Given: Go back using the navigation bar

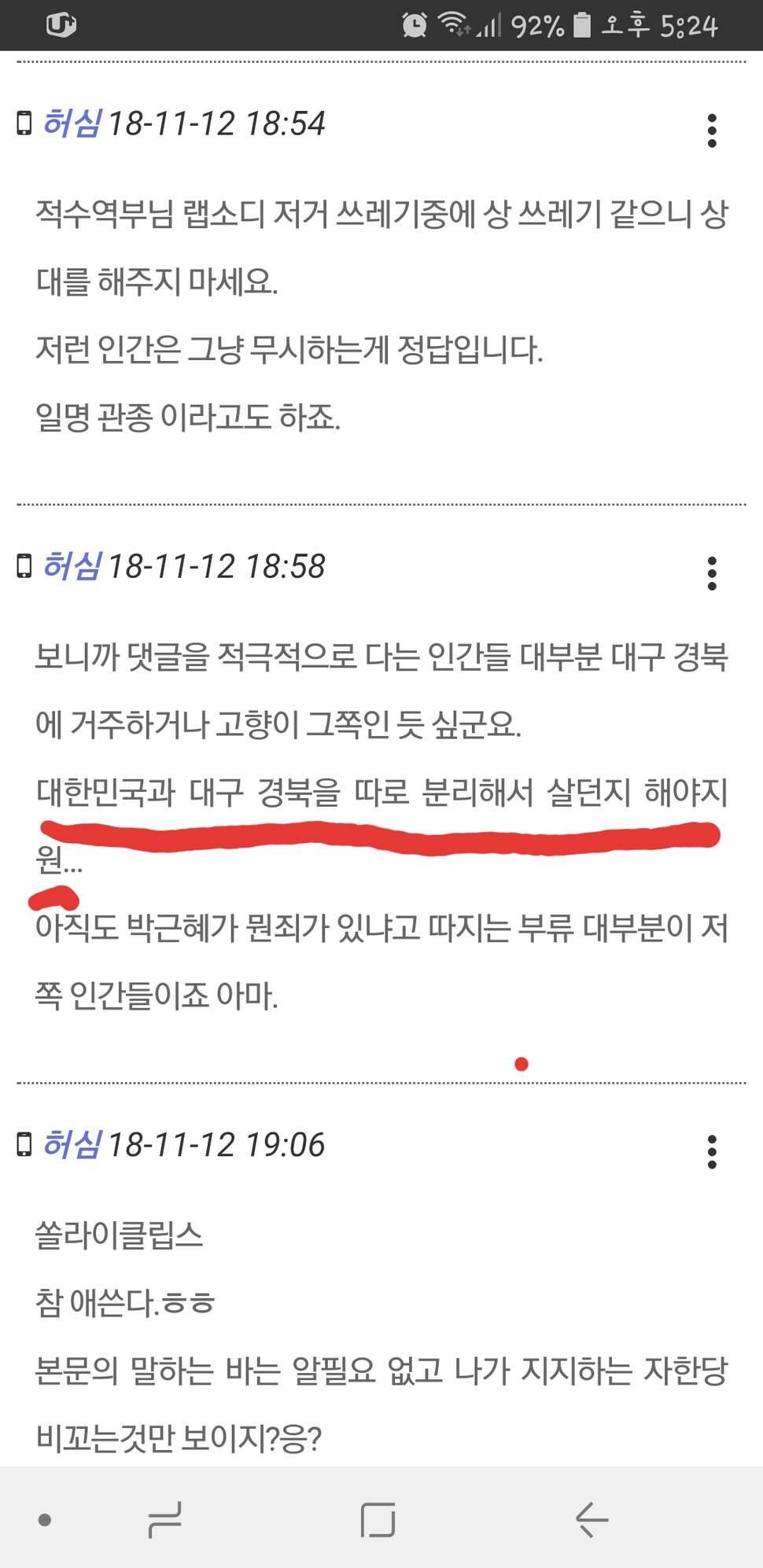Looking at the screenshot, I should (592, 1519).
